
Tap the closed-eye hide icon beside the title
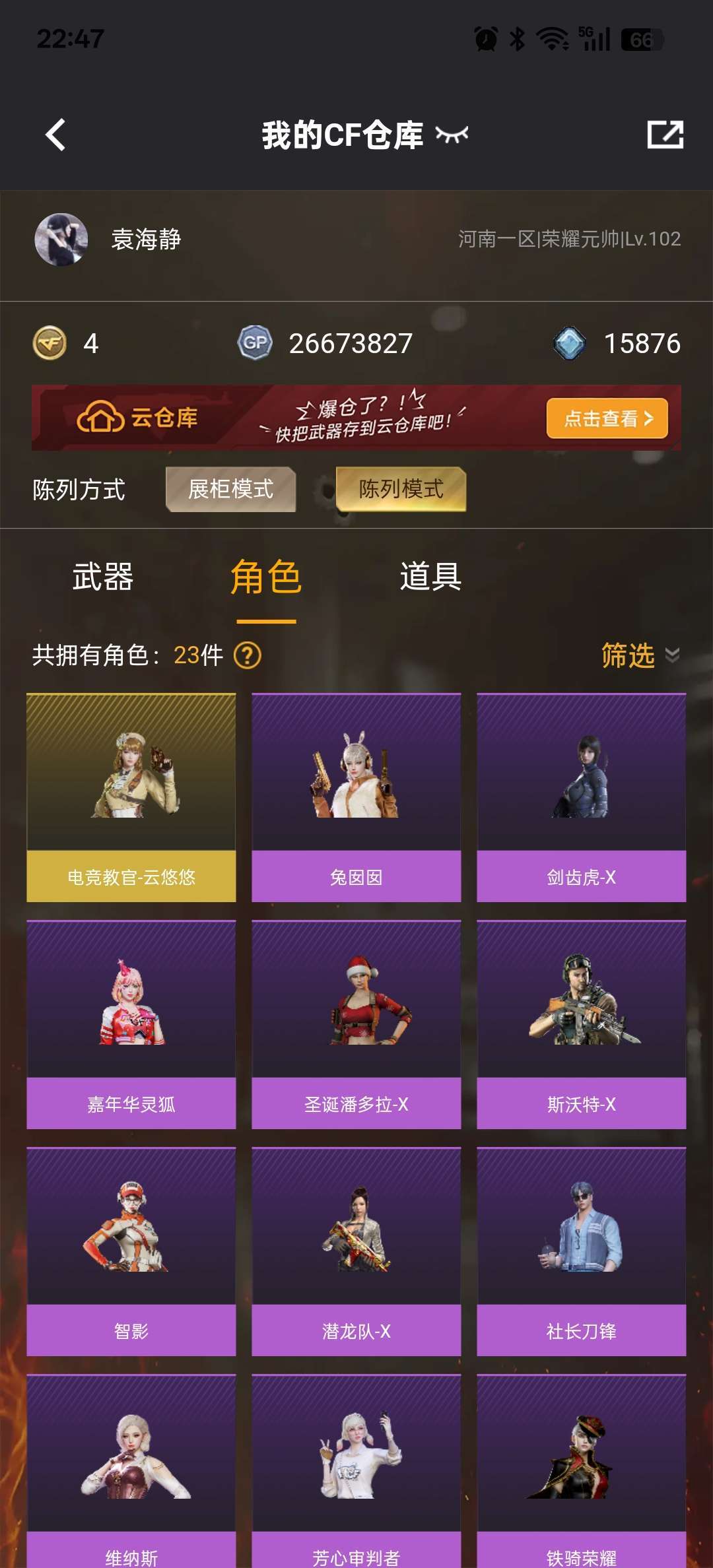(x=452, y=135)
